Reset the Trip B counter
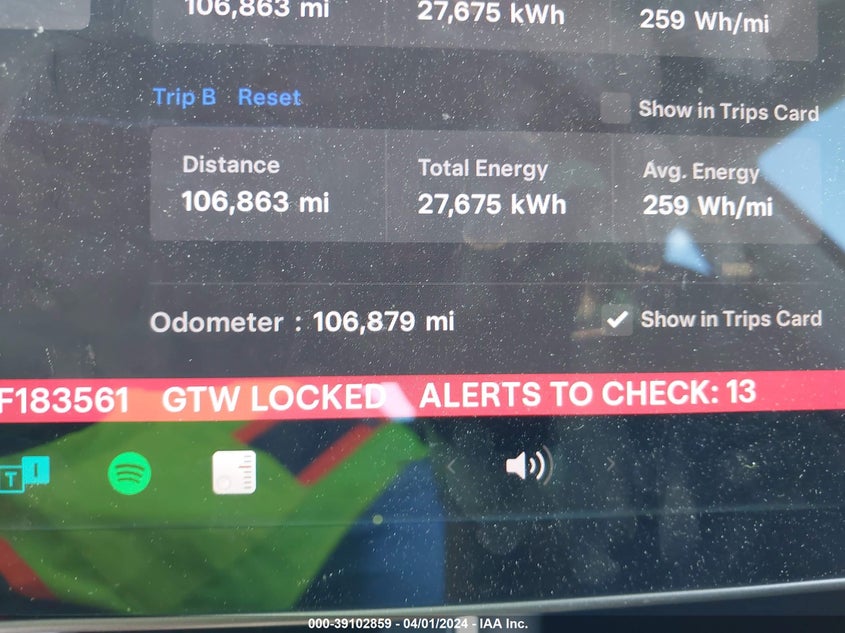The height and width of the screenshot is (633, 845). tap(269, 97)
